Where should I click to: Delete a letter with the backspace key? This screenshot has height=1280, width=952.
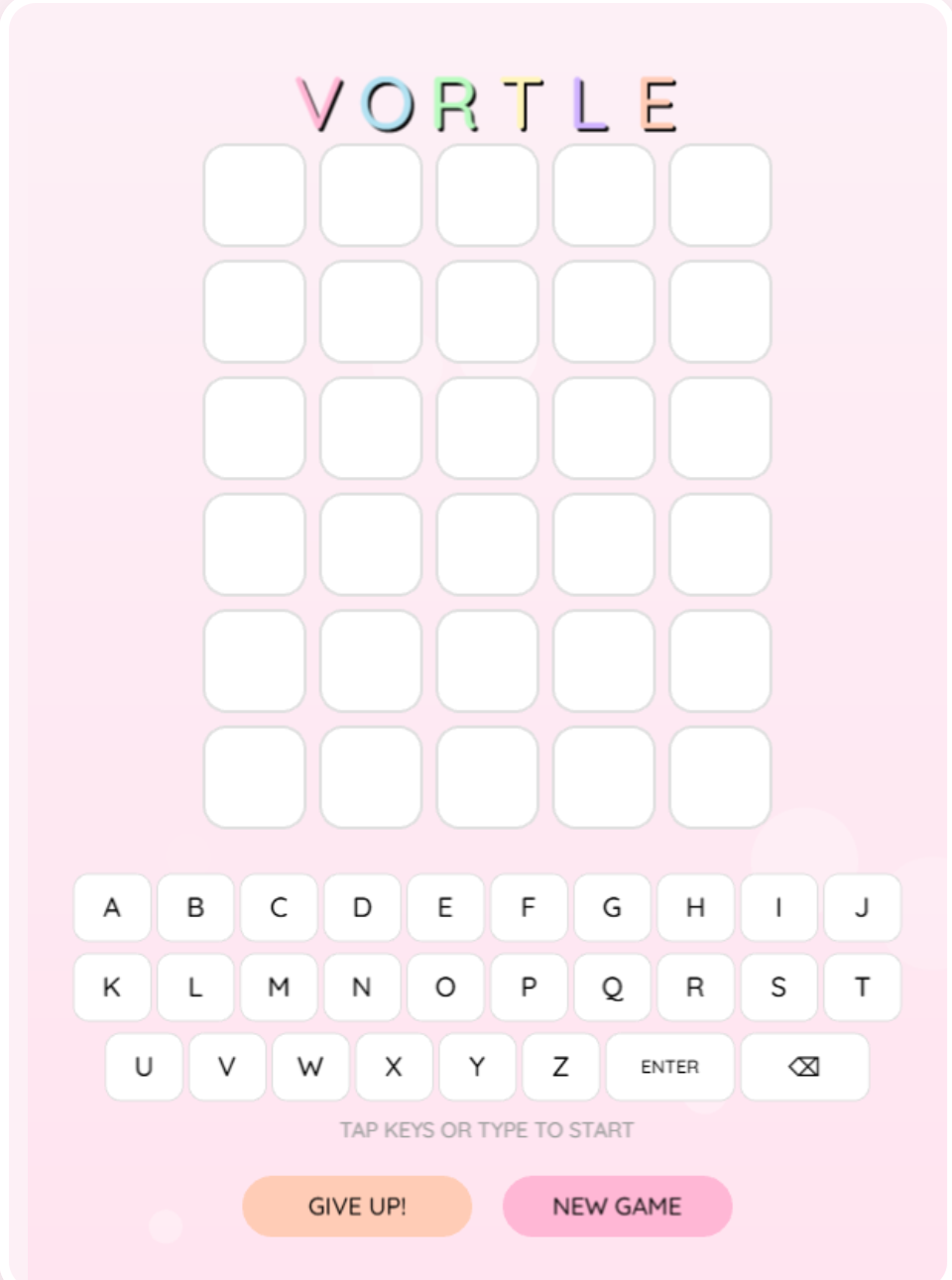[804, 1067]
